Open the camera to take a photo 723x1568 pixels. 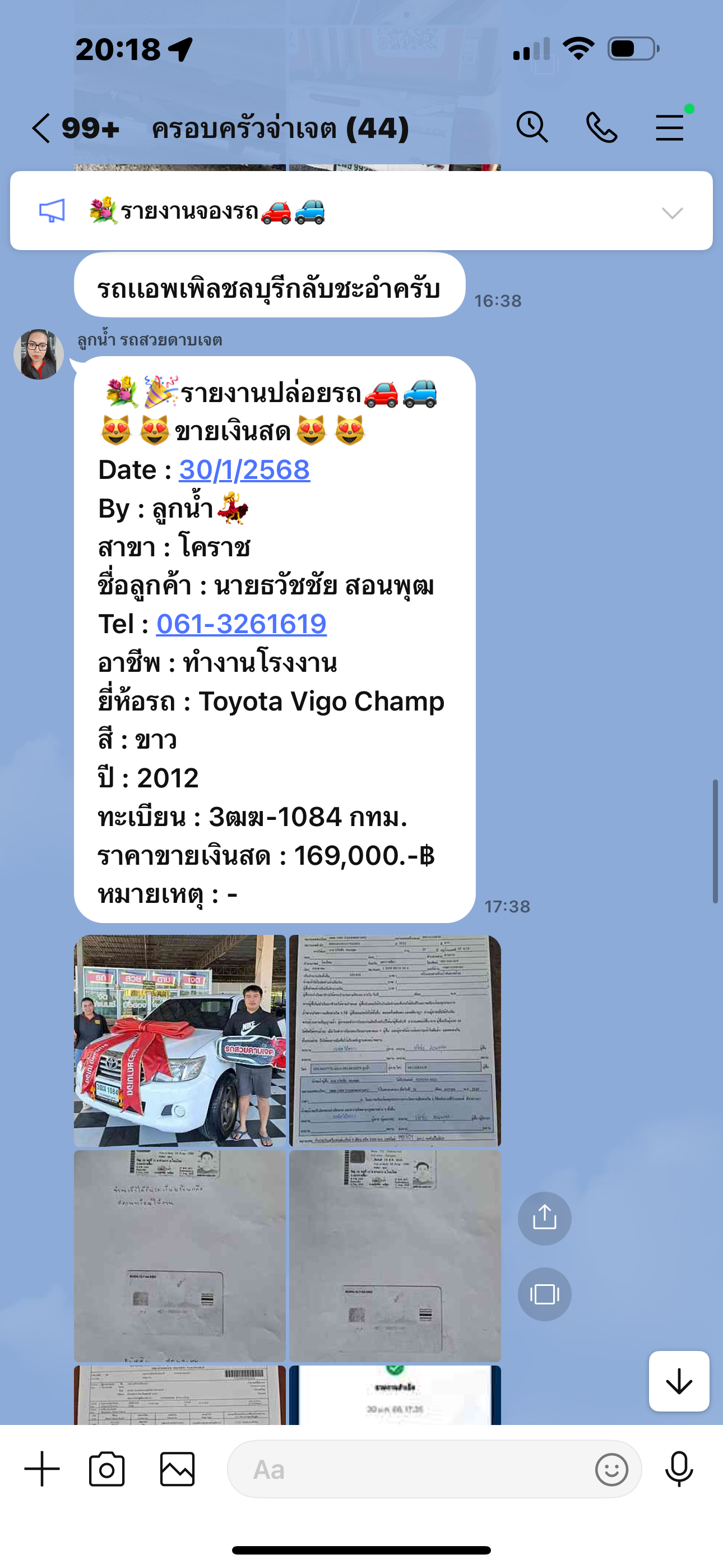(x=106, y=1469)
